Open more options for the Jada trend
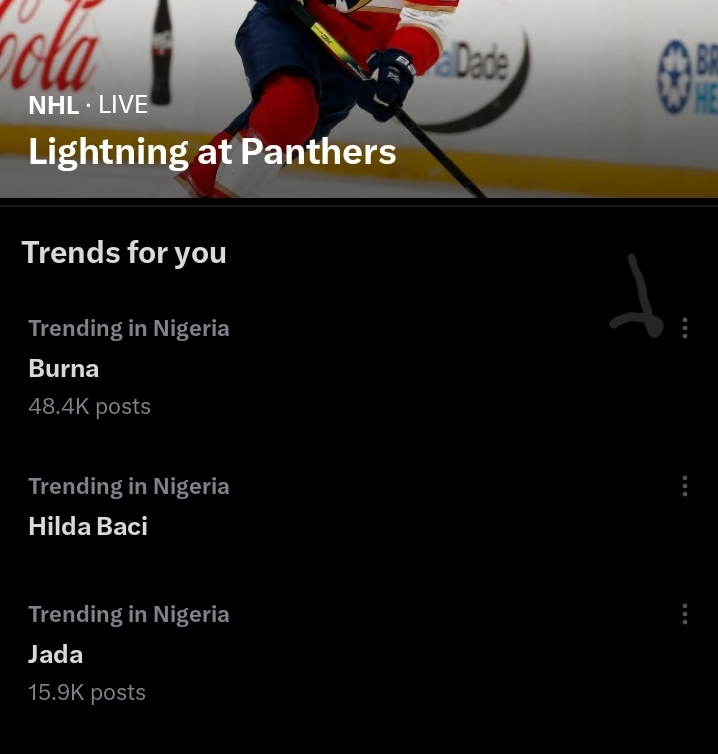718x754 pixels. [684, 614]
